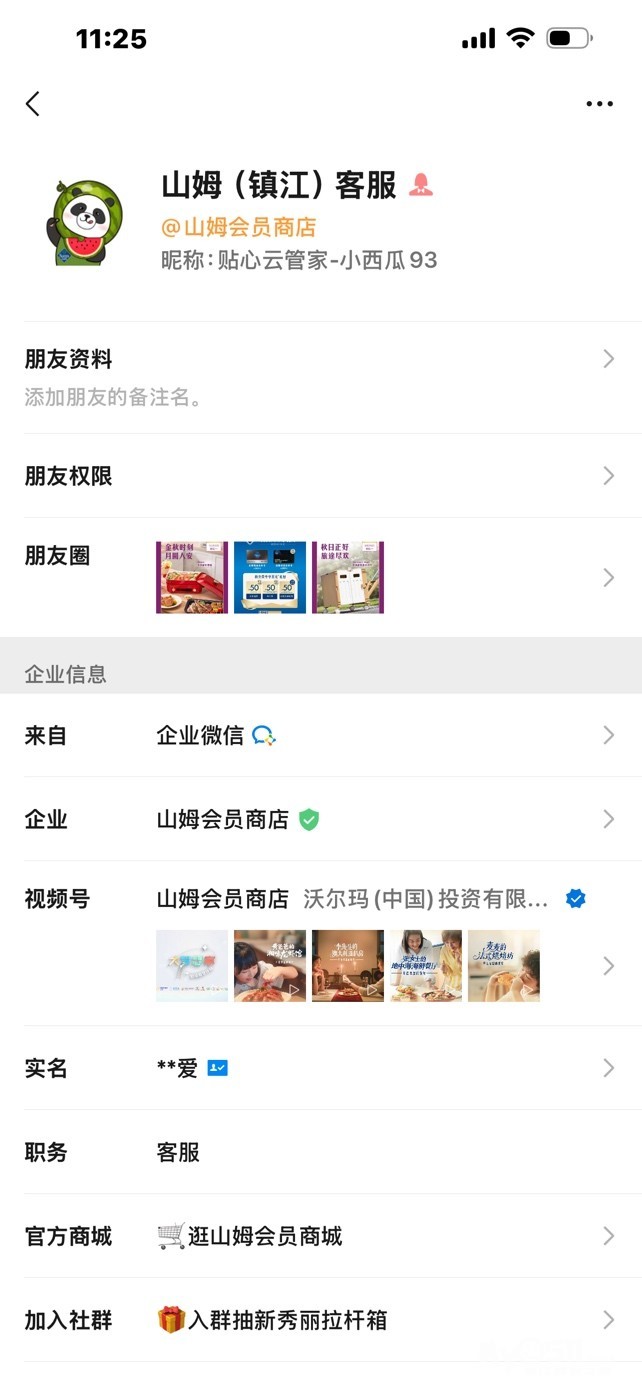Open the 来自 企业微信 row

tap(320, 736)
